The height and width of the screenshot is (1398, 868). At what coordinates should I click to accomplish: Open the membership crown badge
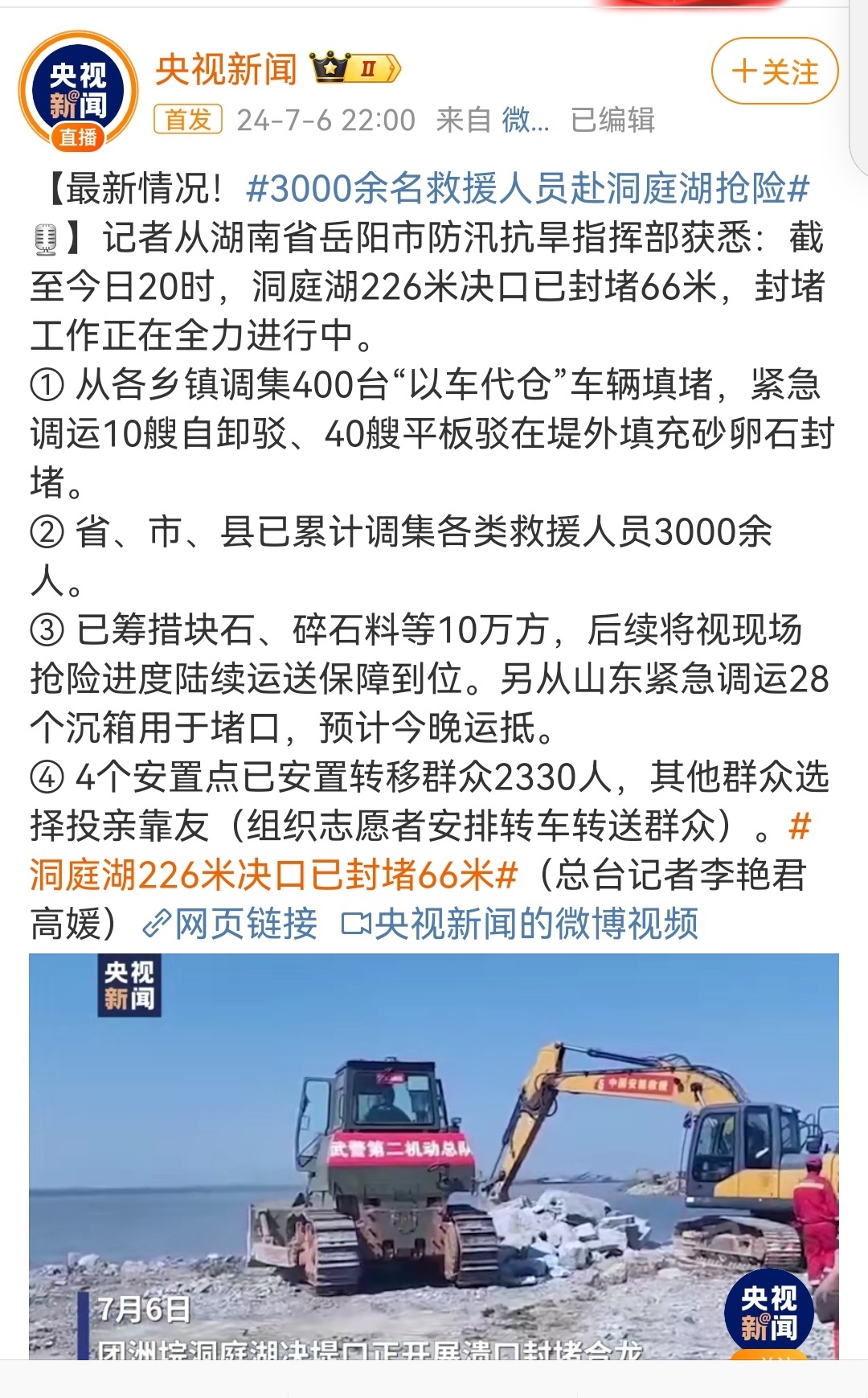pos(354,69)
